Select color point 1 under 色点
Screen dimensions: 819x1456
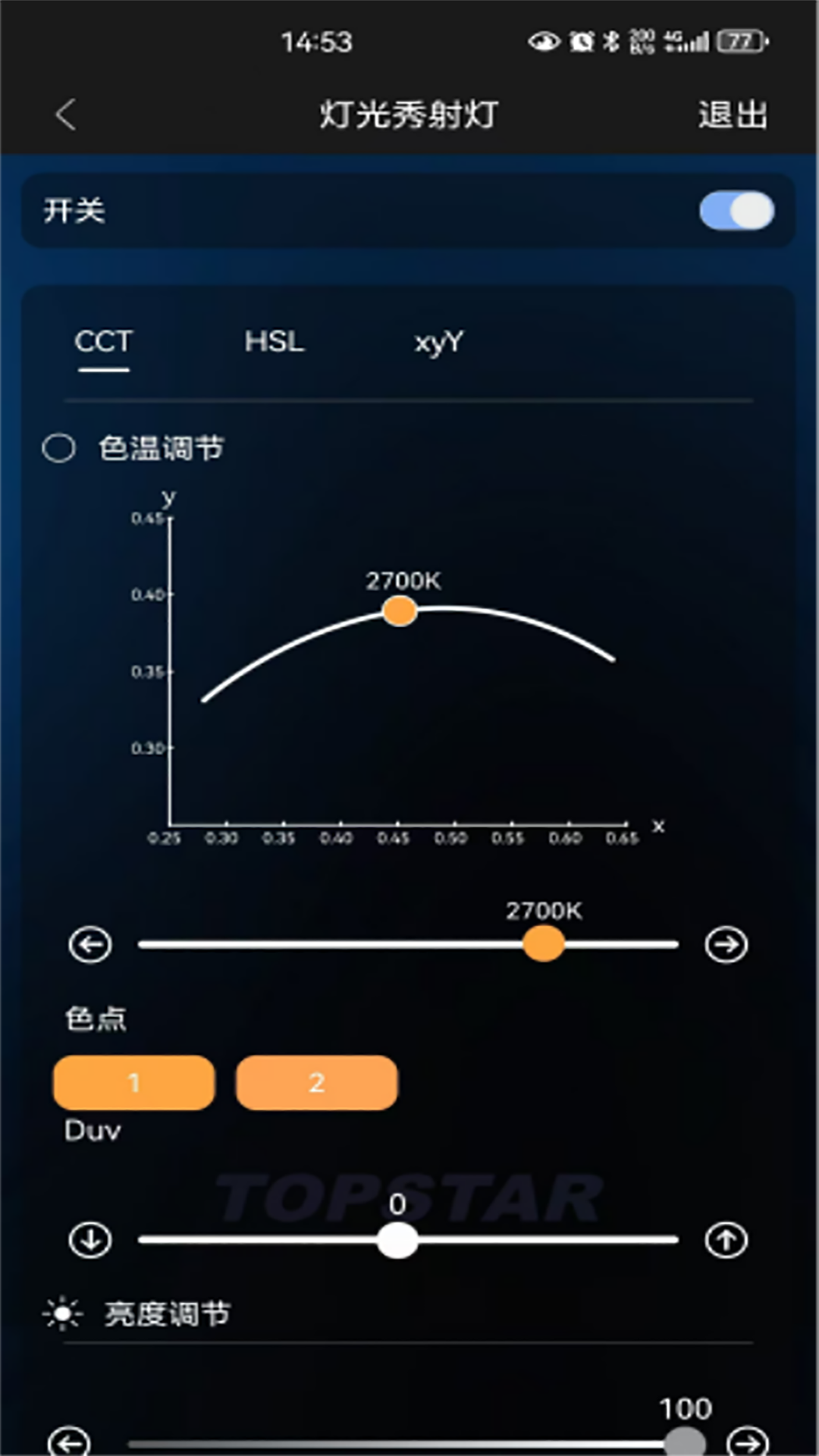(133, 1083)
